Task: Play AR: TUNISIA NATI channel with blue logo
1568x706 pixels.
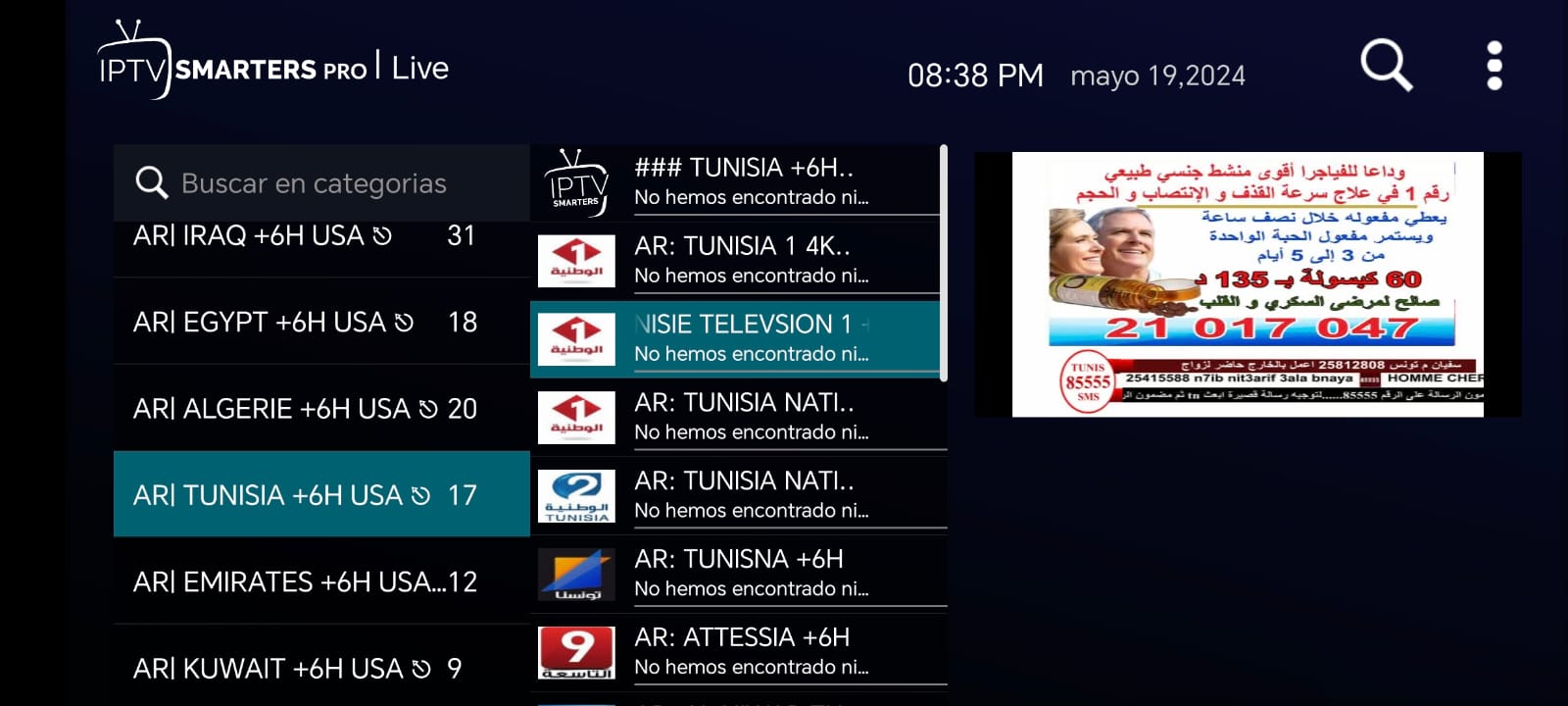Action: point(737,495)
